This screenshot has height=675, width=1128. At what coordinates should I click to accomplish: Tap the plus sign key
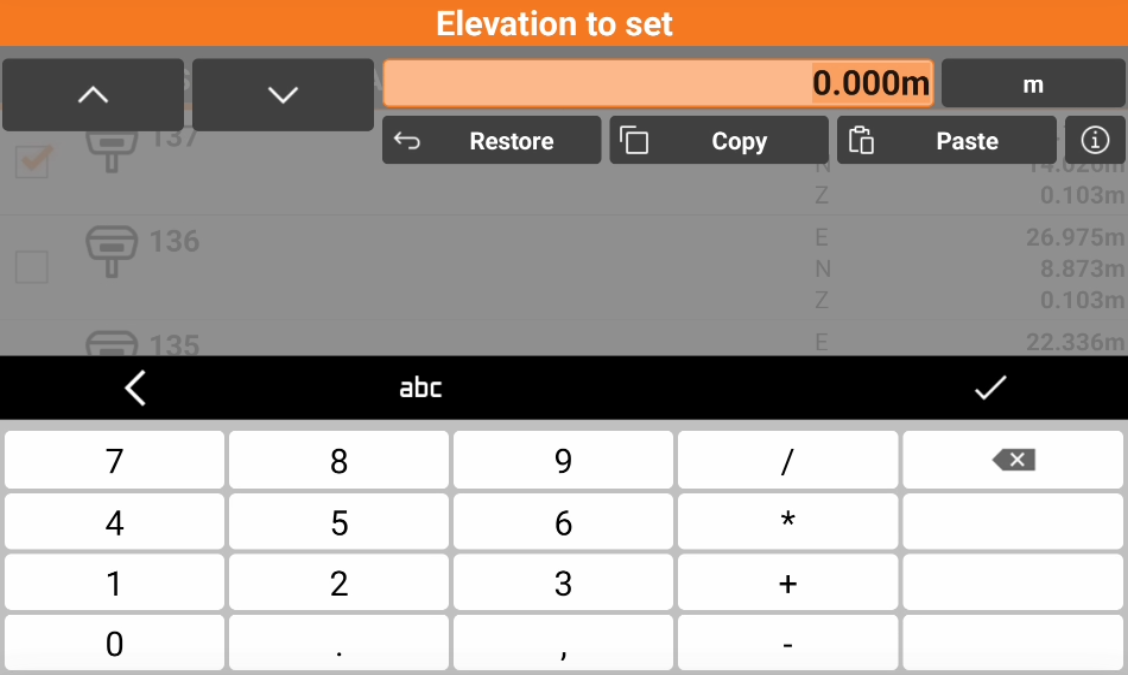[788, 584]
